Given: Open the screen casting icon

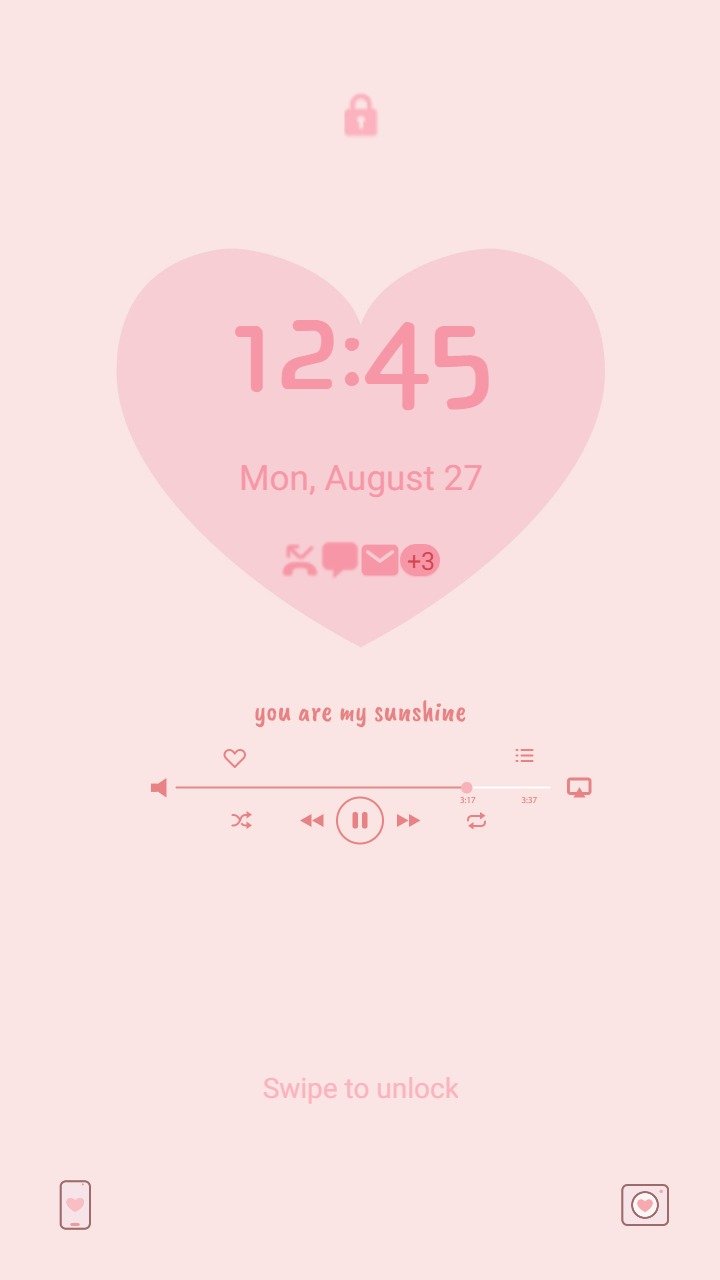Looking at the screenshot, I should 579,787.
